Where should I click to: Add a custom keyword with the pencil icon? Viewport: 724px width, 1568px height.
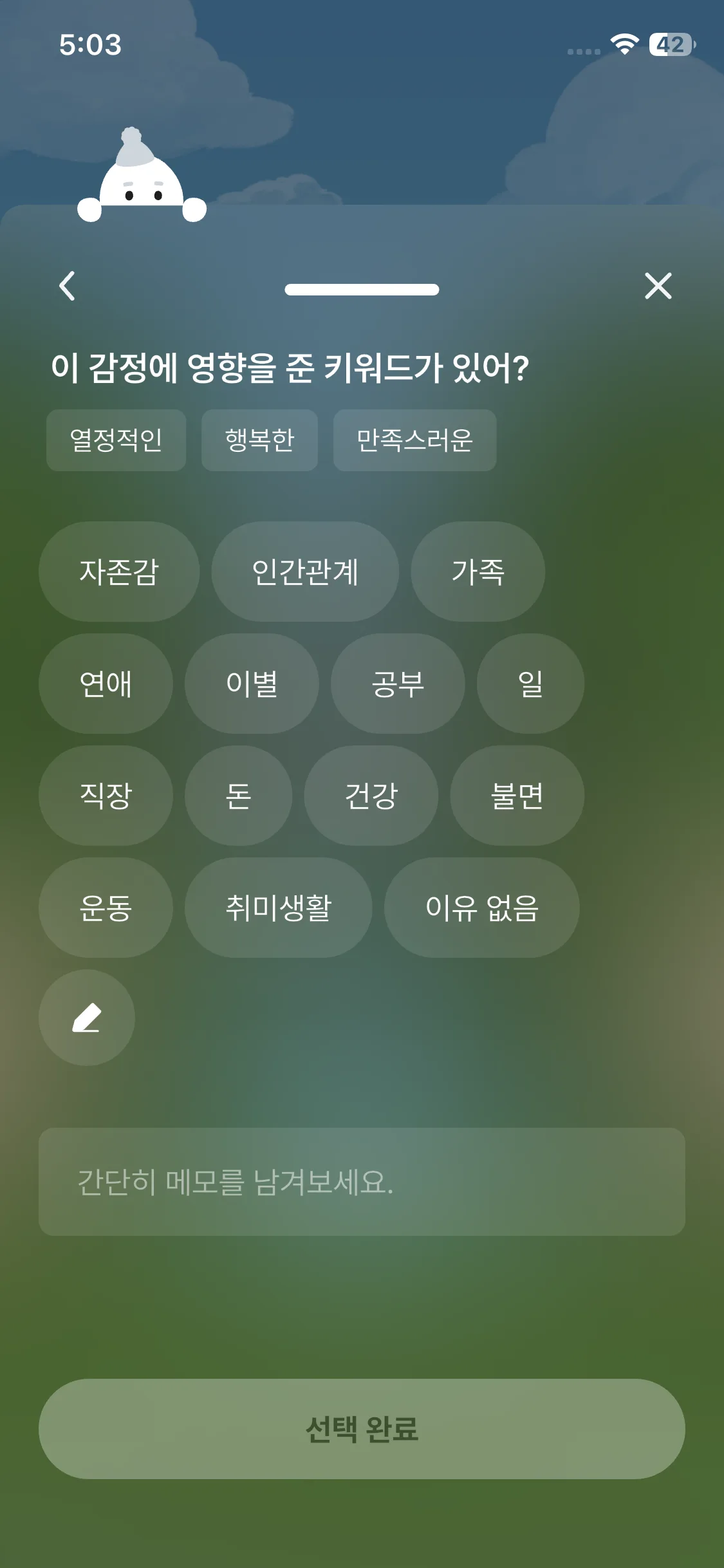click(x=87, y=1018)
